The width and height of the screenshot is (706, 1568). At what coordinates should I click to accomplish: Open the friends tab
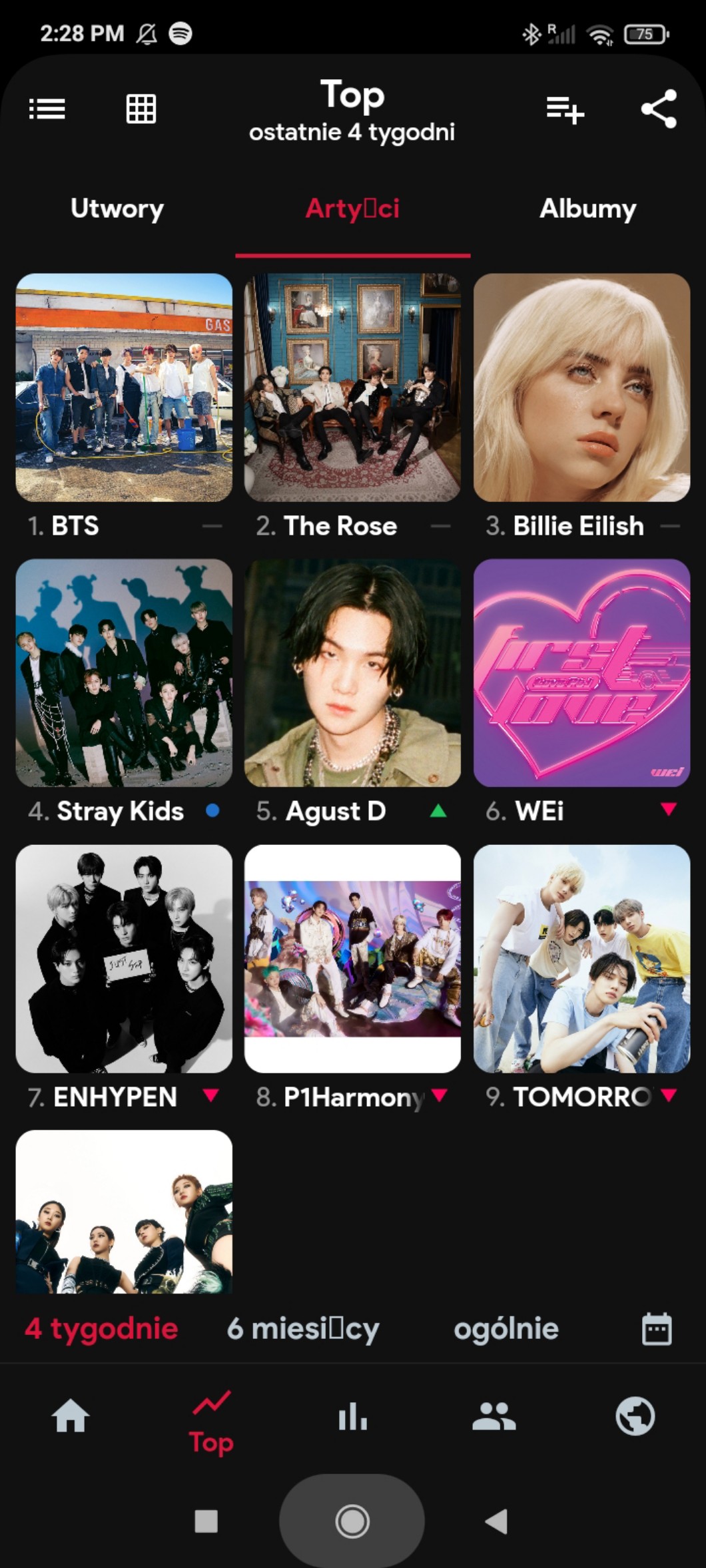(x=494, y=1416)
